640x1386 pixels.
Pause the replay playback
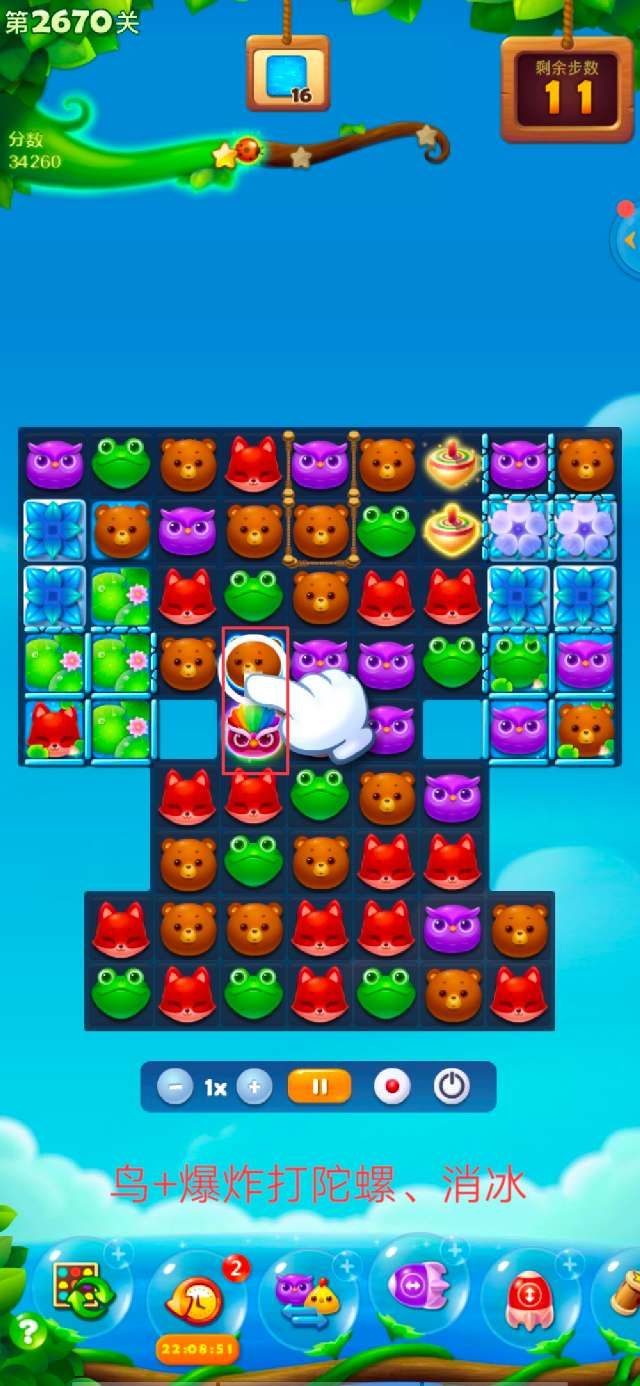(320, 1087)
